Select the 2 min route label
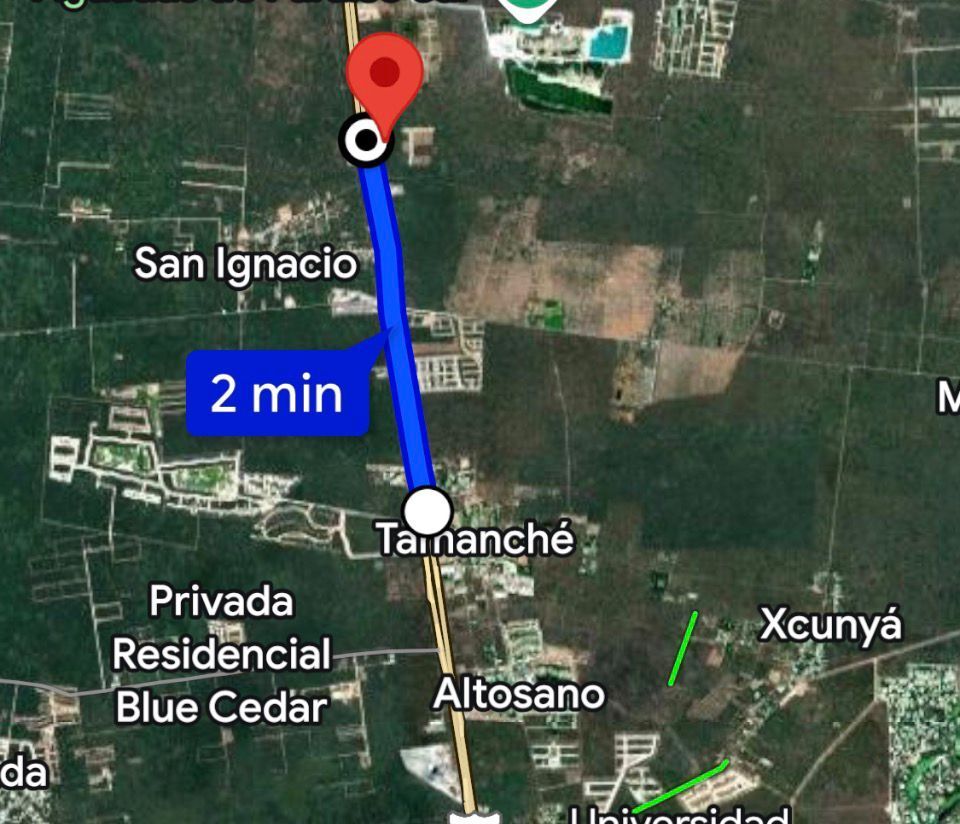 277,394
